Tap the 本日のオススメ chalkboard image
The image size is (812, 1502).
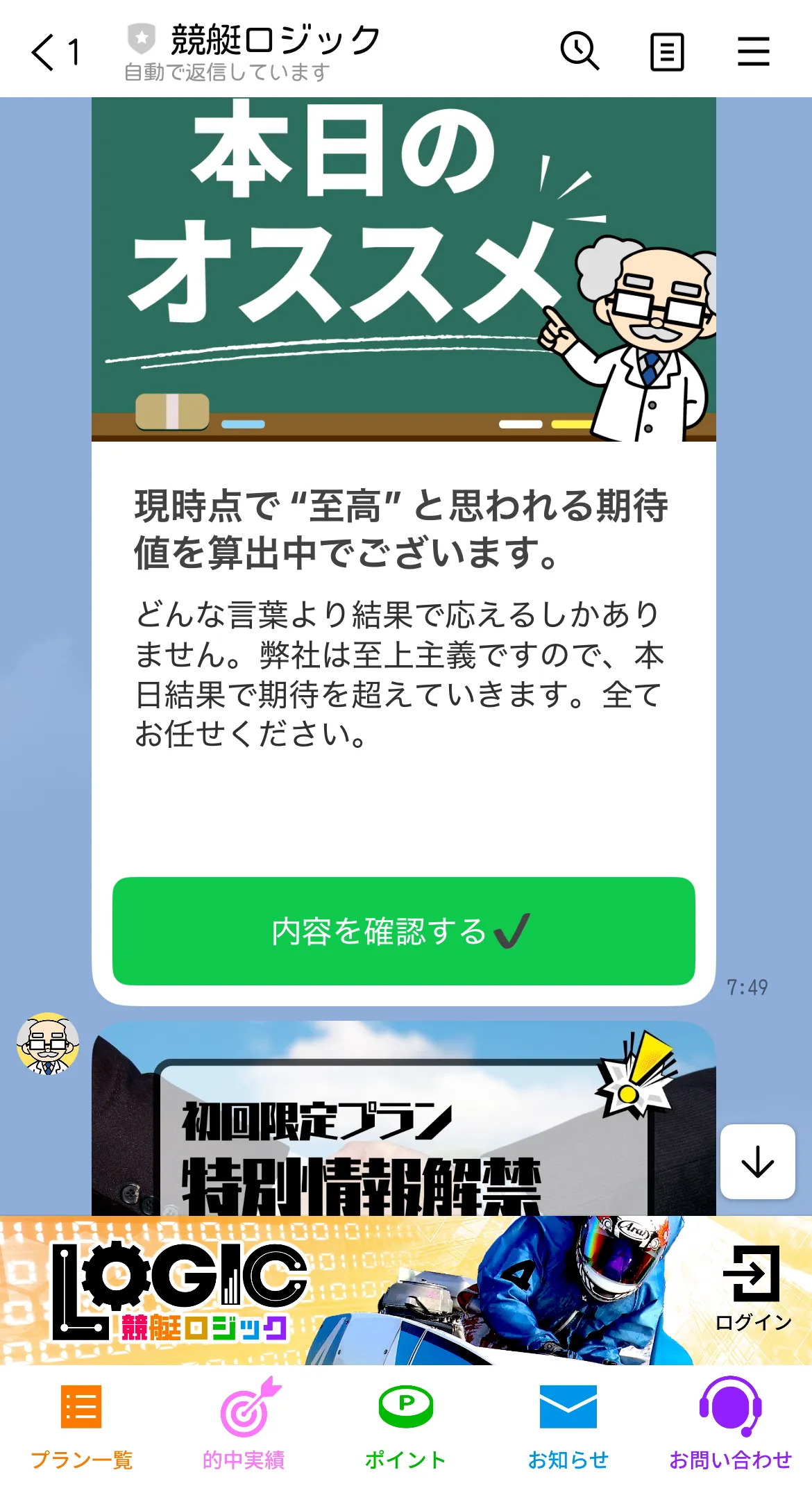(405, 269)
